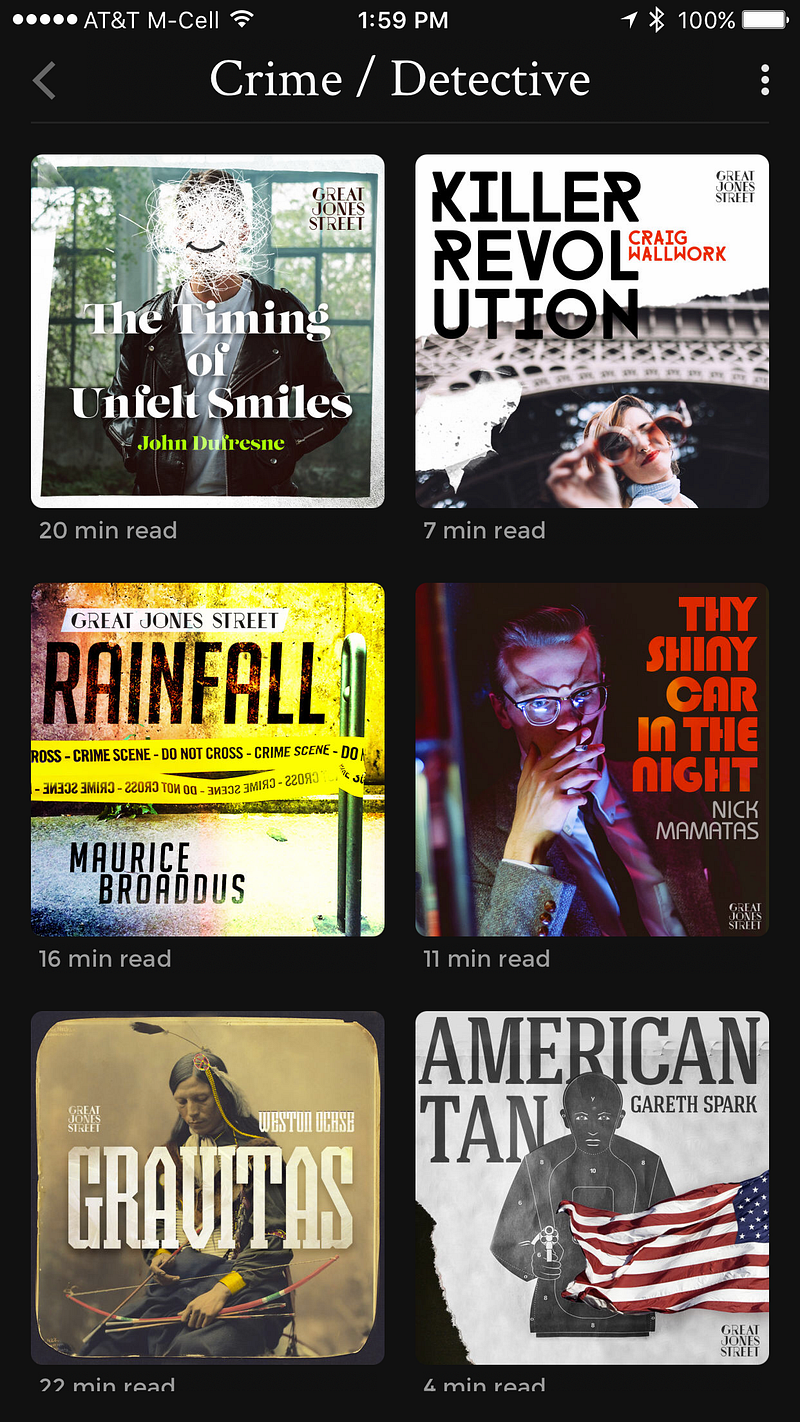This screenshot has height=1422, width=800.
Task: Select the Rainfall story by Maurice Broaddus
Action: 208,759
